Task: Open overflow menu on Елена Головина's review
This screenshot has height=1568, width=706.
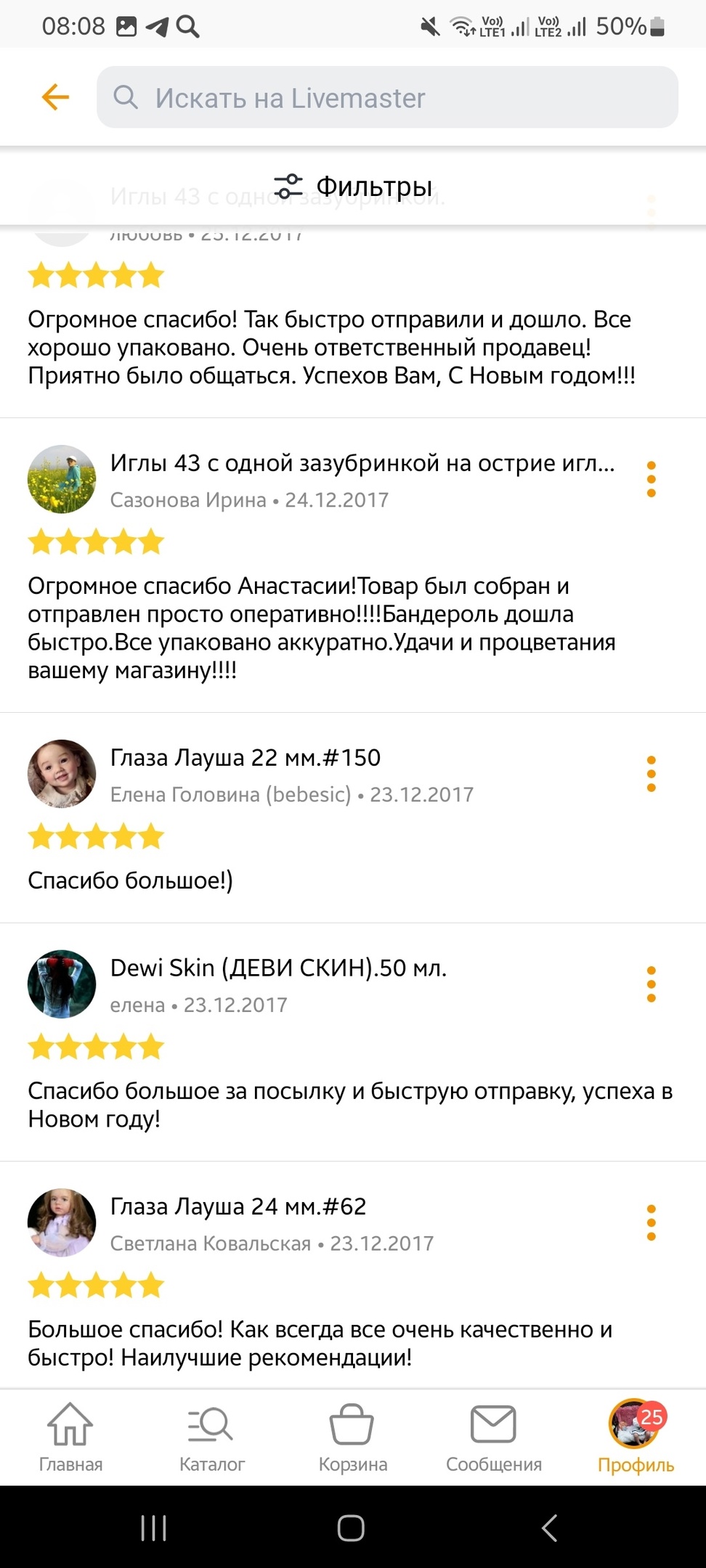Action: (651, 774)
